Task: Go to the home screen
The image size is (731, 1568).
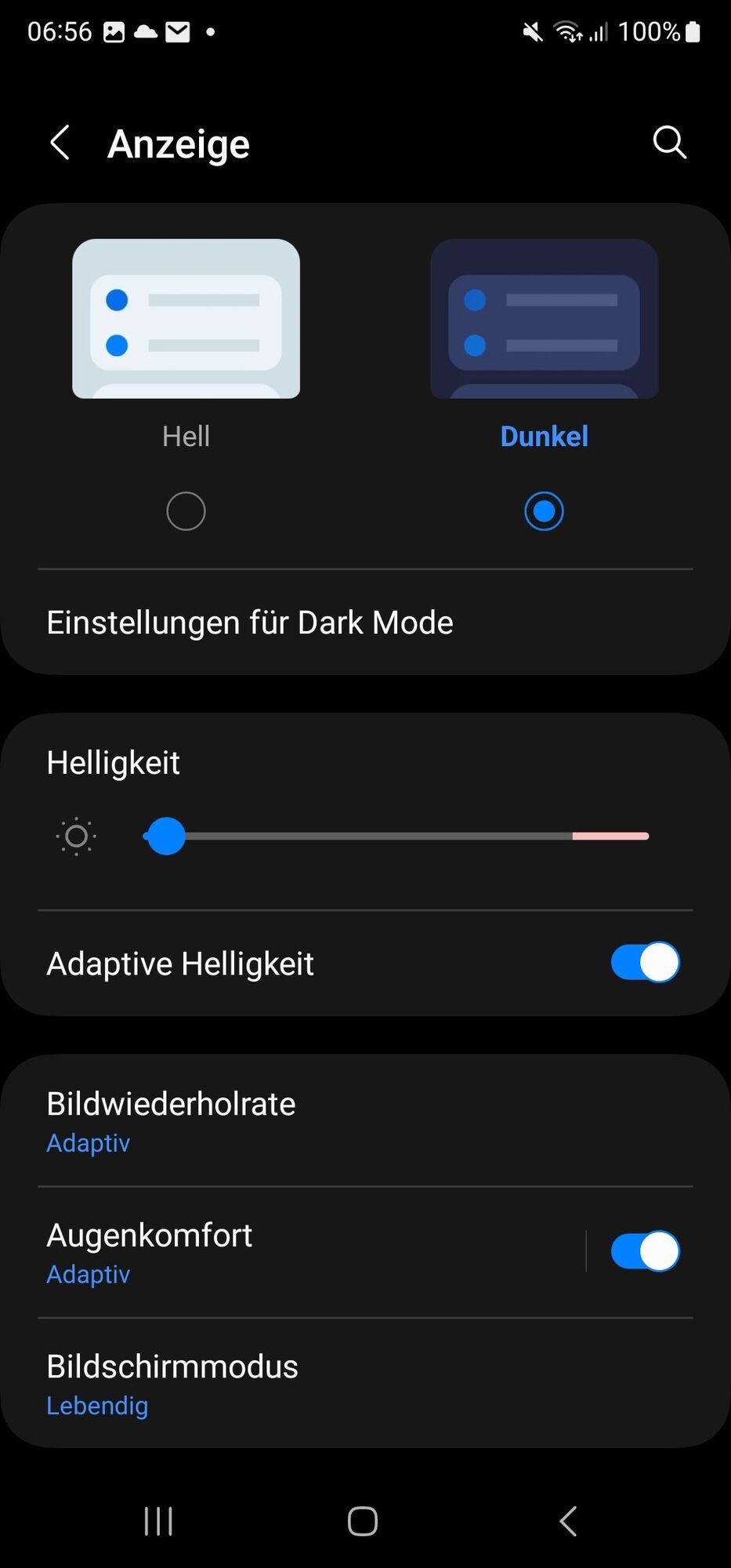Action: pyautogui.click(x=363, y=1521)
